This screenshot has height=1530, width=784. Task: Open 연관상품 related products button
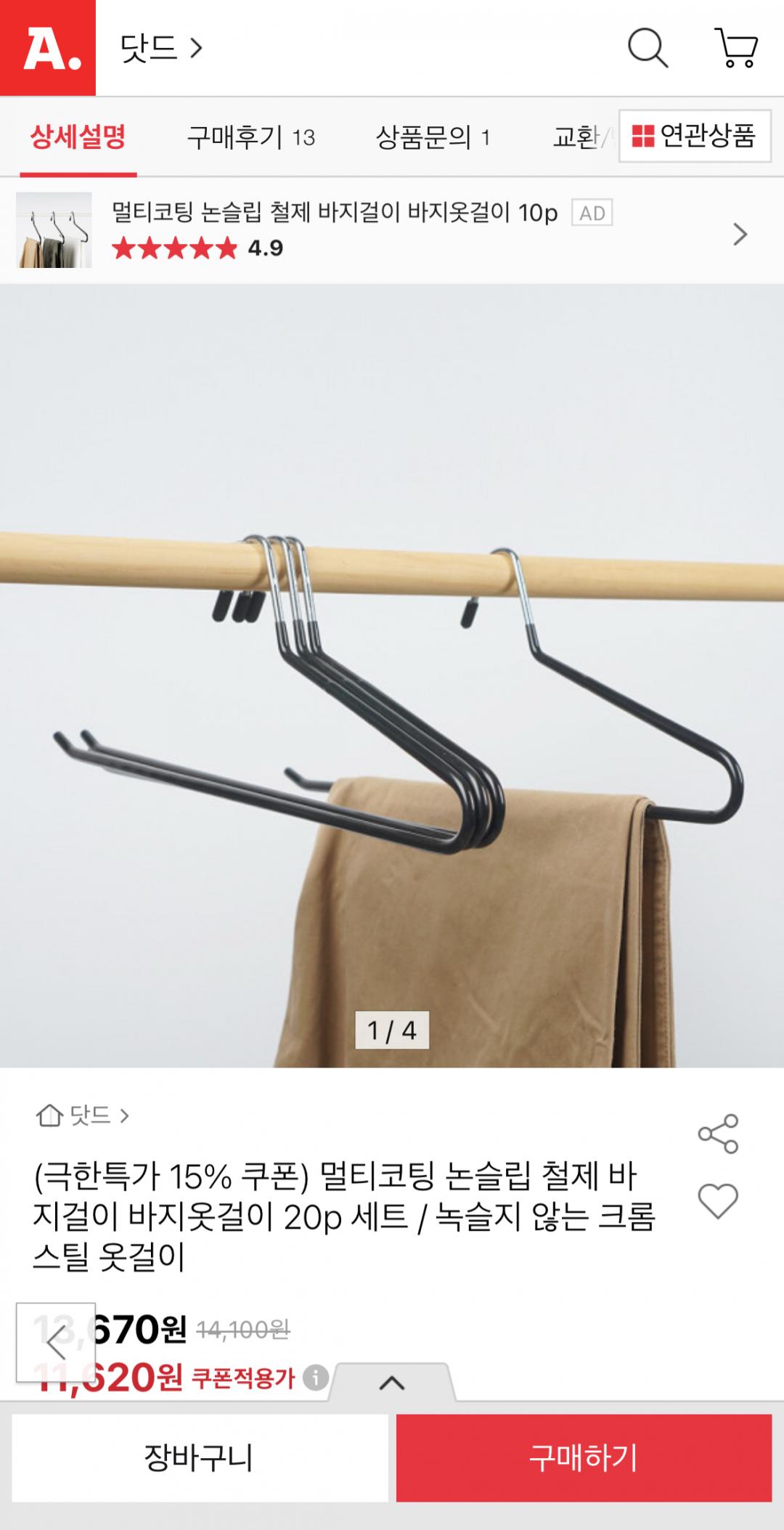pos(695,136)
